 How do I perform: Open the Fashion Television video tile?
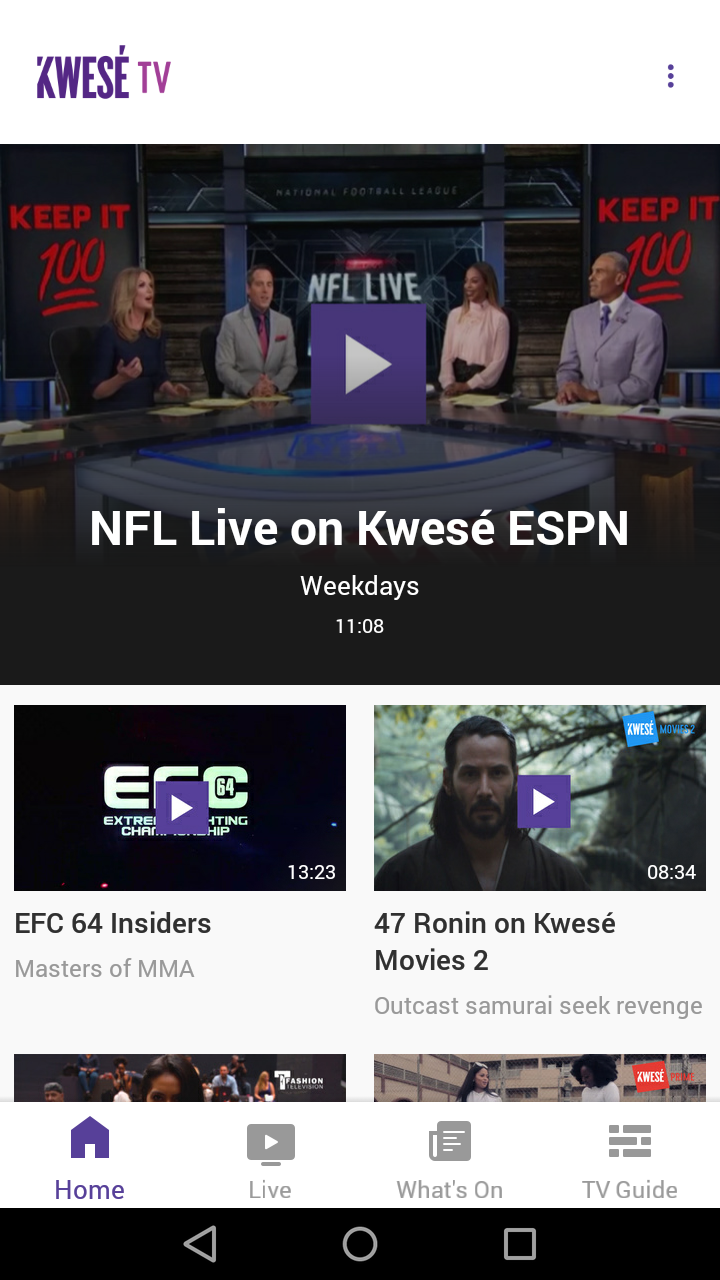point(180,1077)
